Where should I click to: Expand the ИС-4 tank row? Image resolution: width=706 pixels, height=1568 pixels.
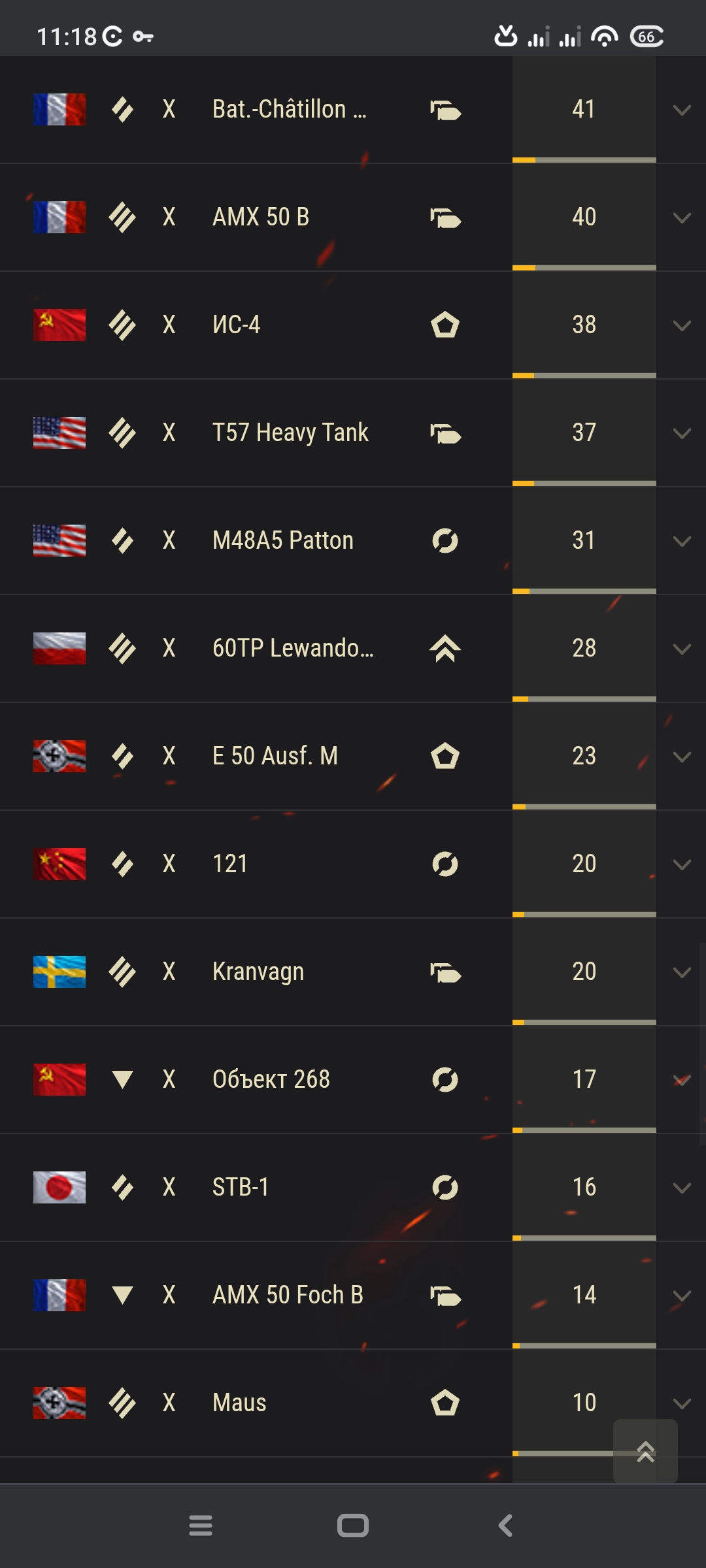pos(682,325)
